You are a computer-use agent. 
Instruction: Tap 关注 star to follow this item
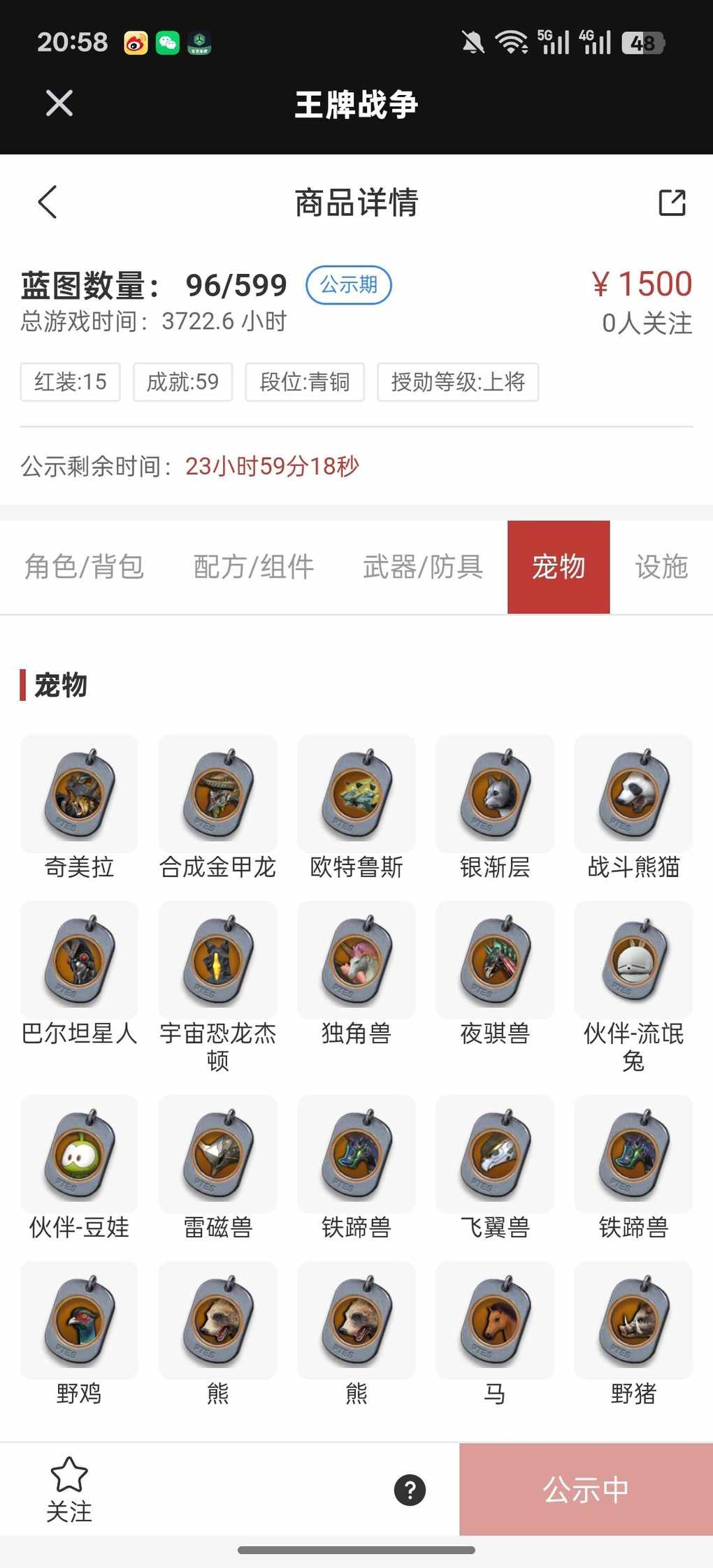tap(69, 1488)
